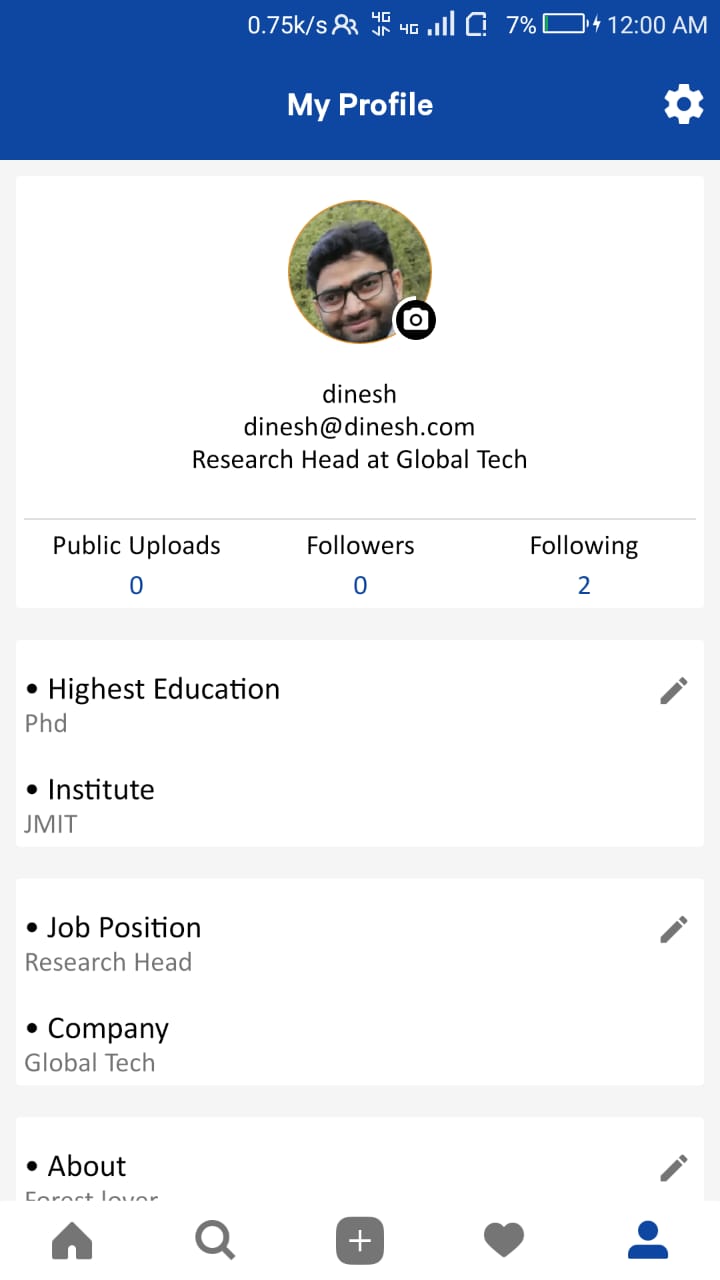Open the settings gear icon

tap(684, 104)
